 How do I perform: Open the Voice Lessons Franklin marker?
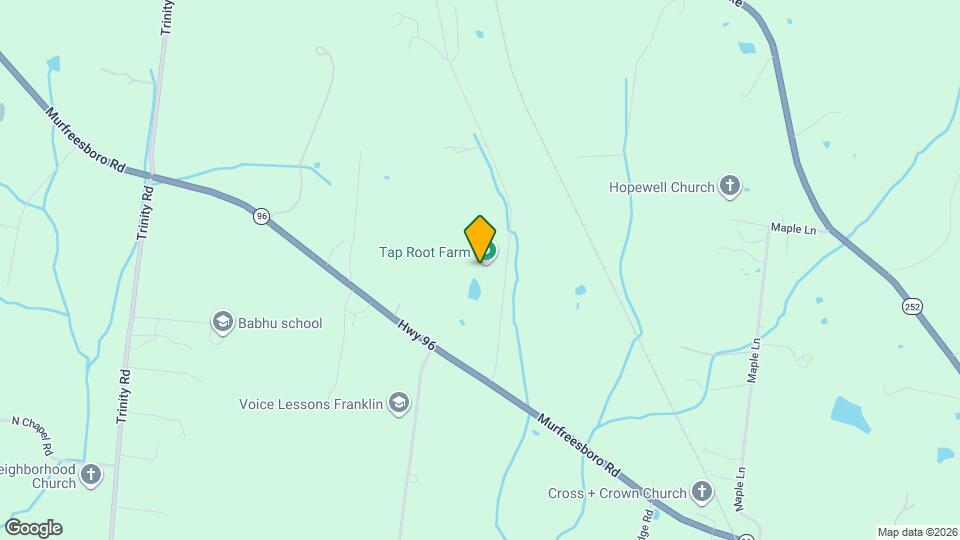coord(399,403)
